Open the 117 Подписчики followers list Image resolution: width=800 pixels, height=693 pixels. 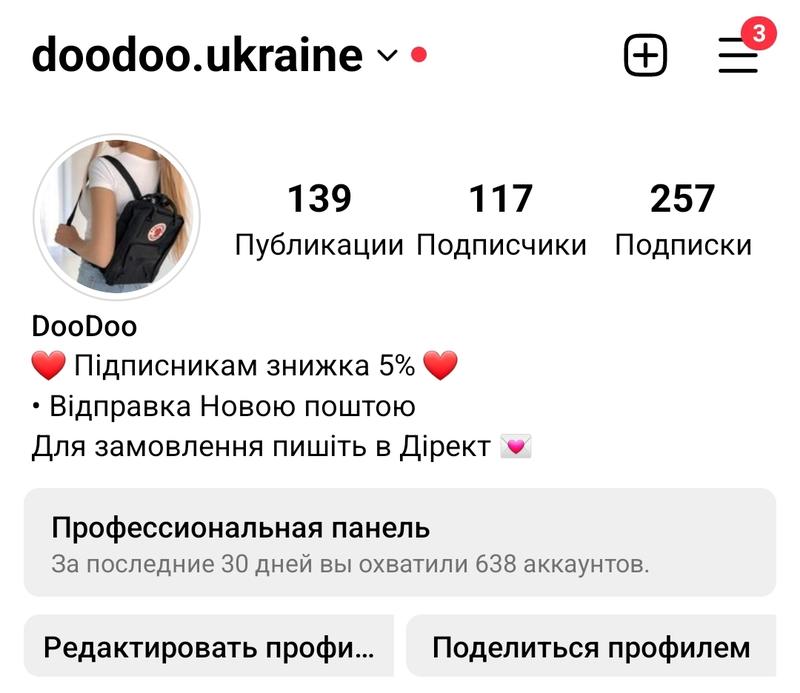(x=501, y=219)
